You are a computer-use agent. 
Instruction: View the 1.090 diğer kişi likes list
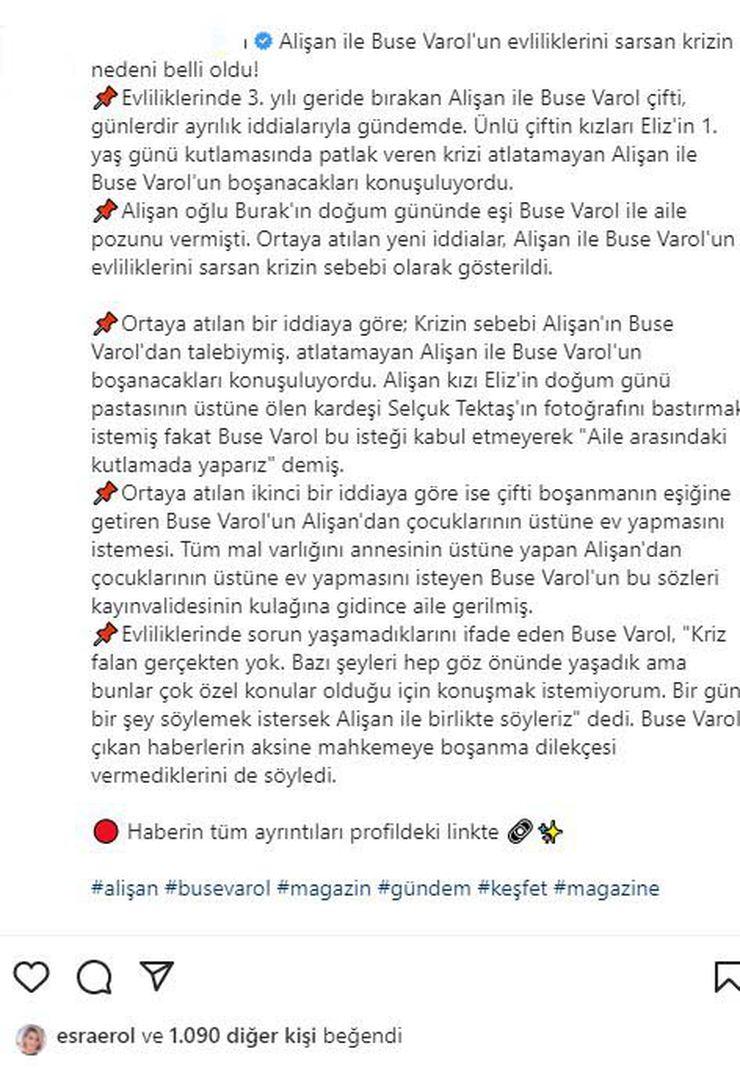241,1036
